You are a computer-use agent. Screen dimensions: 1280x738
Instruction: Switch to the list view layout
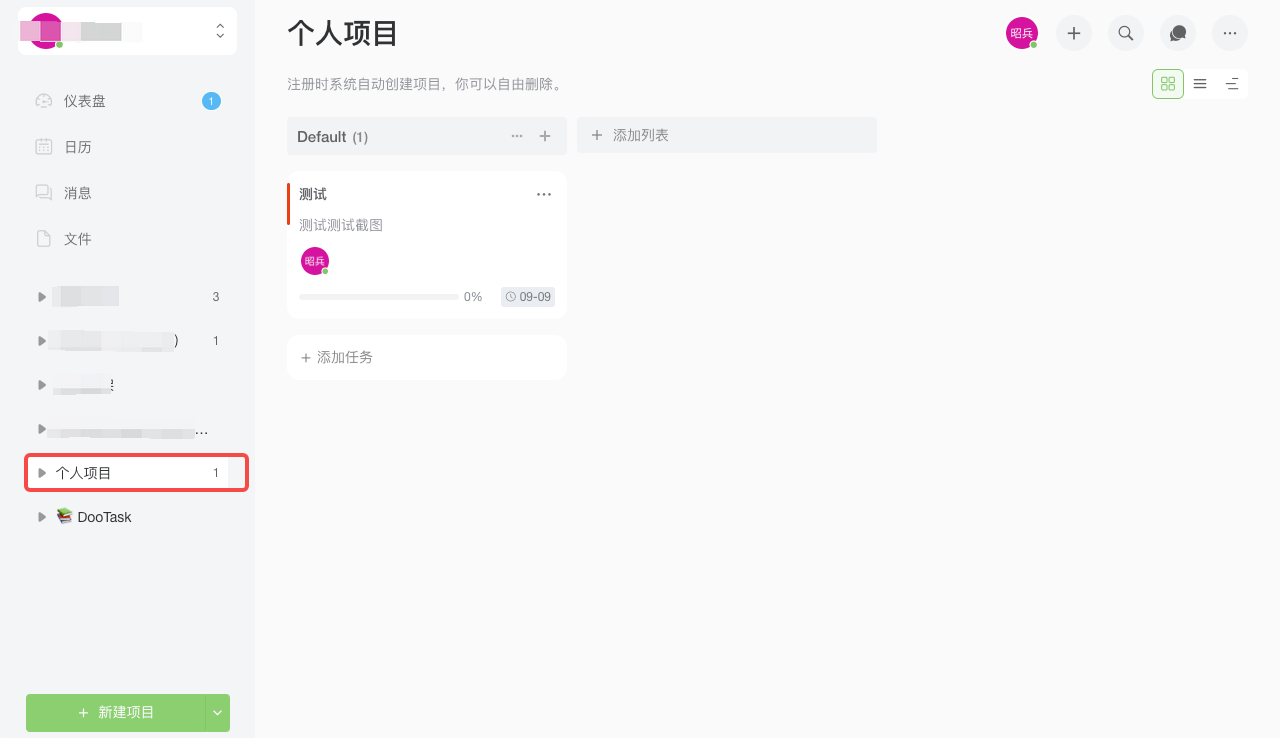[x=1200, y=84]
